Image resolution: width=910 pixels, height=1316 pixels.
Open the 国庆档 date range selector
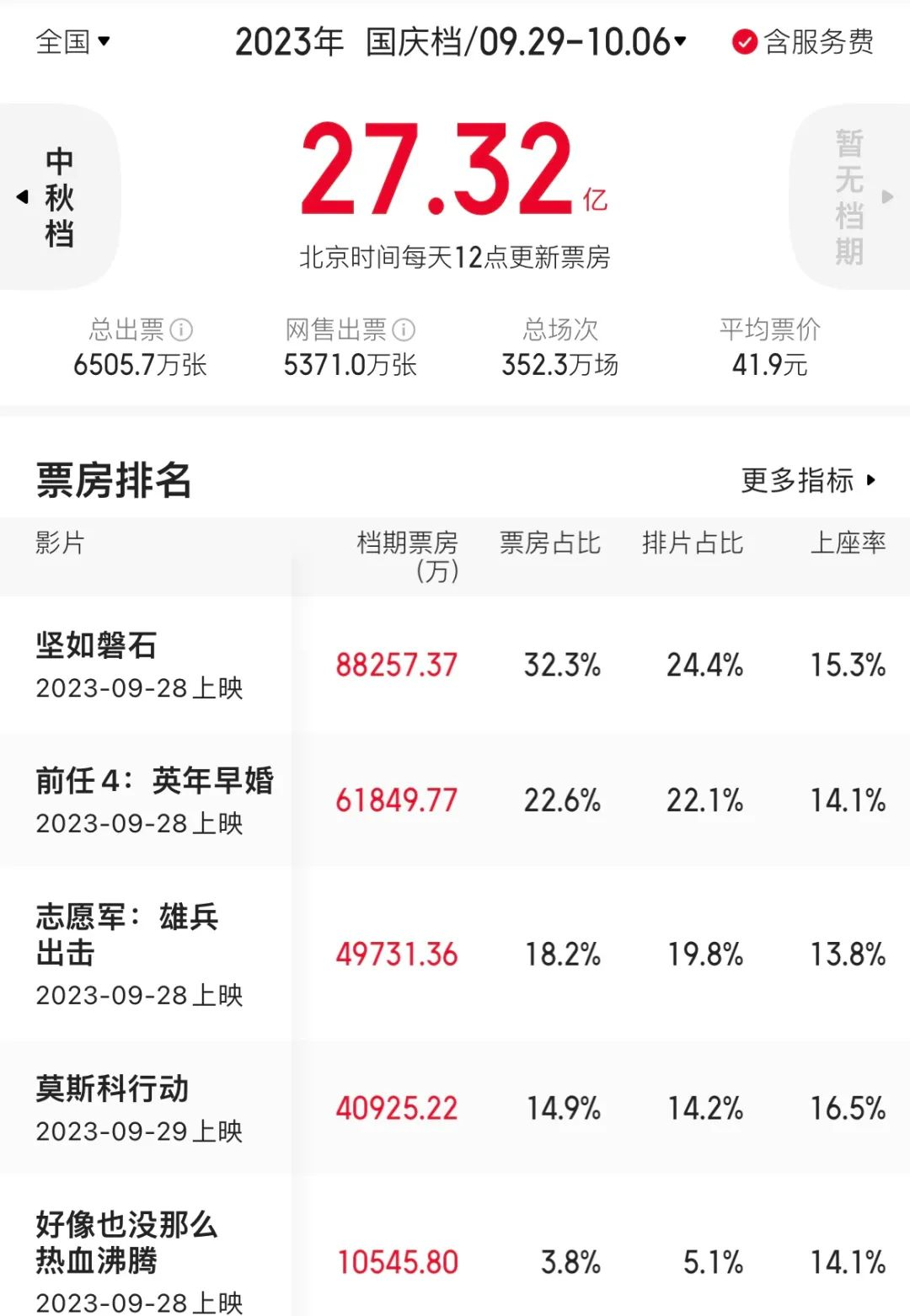pyautogui.click(x=459, y=40)
